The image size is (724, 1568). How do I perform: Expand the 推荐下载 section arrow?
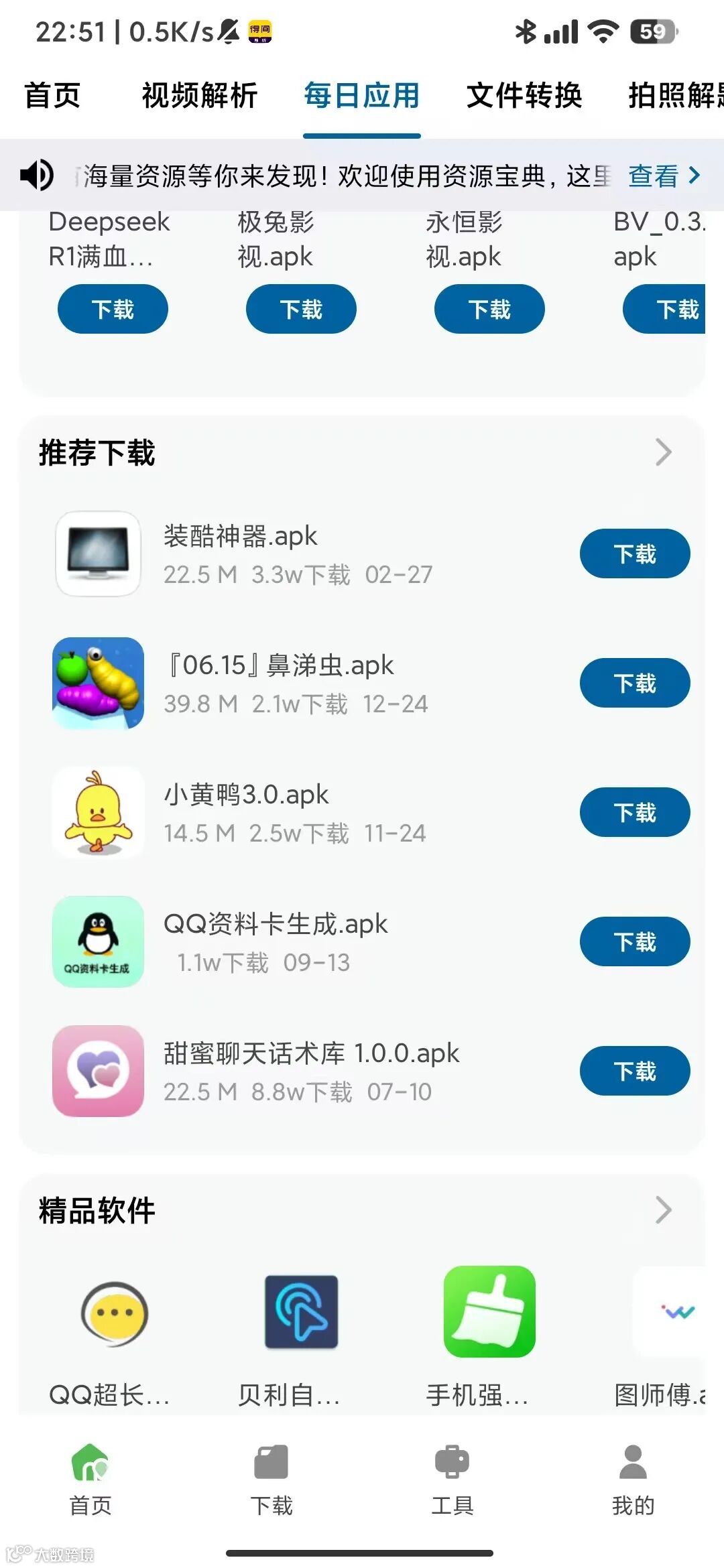pos(663,452)
